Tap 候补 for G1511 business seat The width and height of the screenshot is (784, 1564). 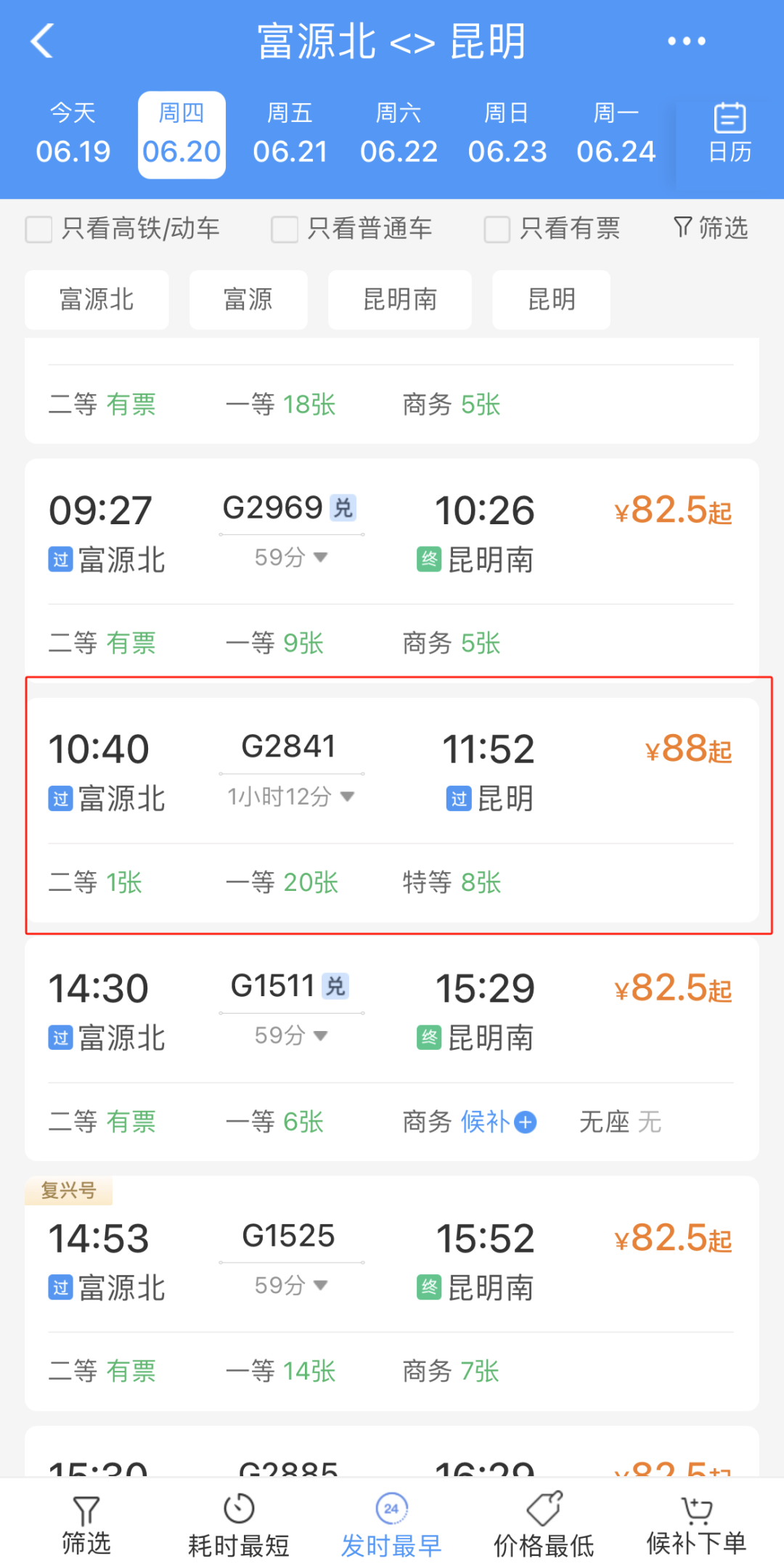[x=499, y=1122]
